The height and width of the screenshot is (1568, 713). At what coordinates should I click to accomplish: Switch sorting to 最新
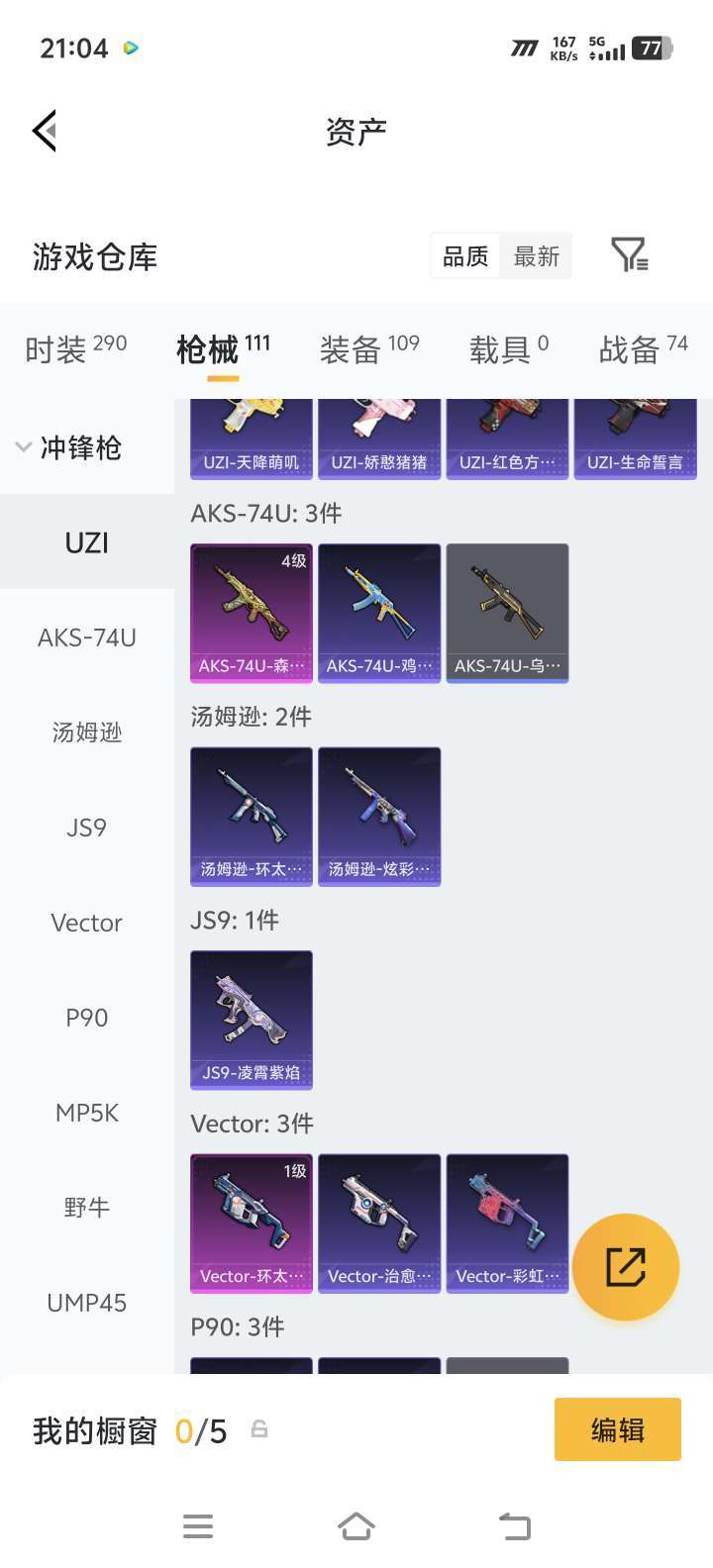point(537,255)
